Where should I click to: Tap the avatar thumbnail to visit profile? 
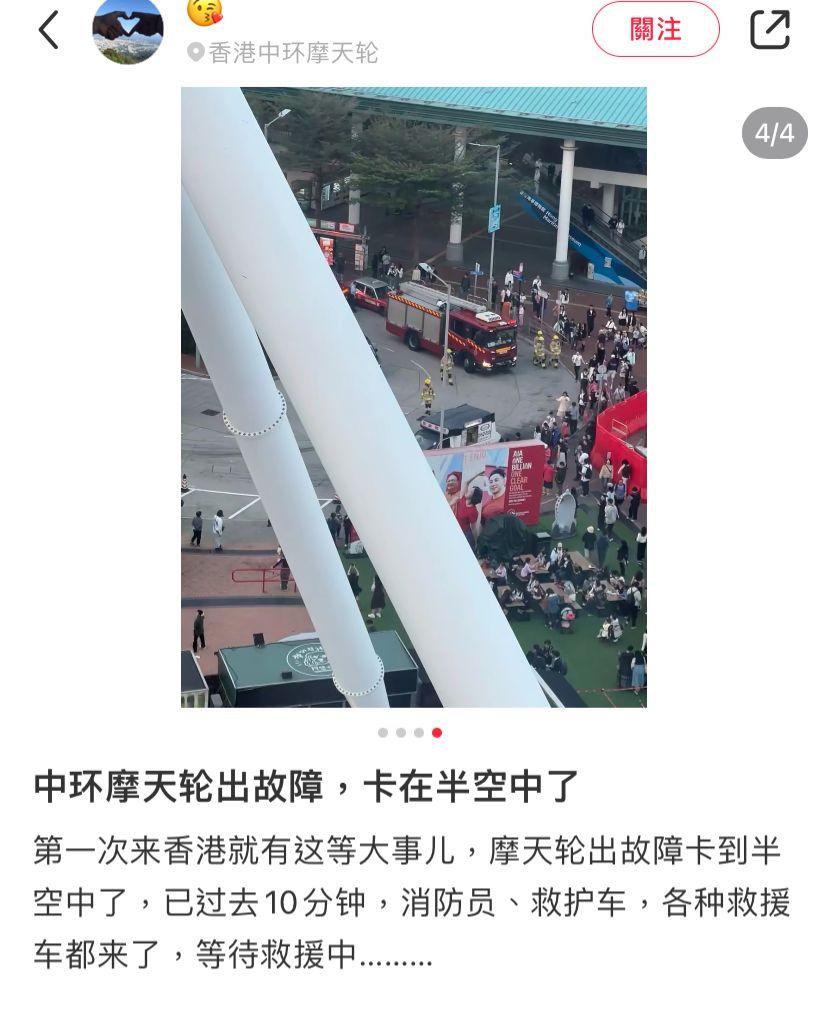[x=127, y=31]
